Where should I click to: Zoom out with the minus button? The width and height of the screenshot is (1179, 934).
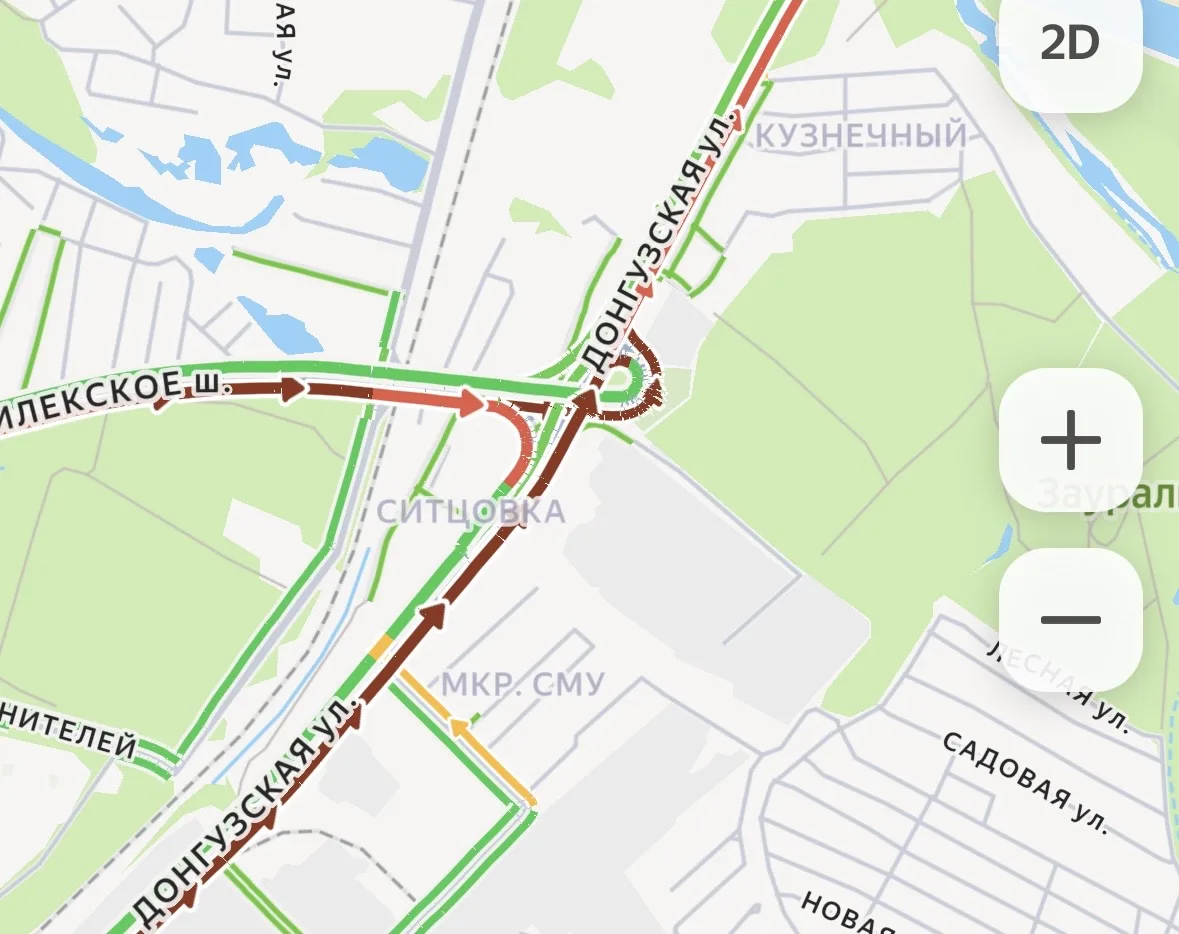1070,620
